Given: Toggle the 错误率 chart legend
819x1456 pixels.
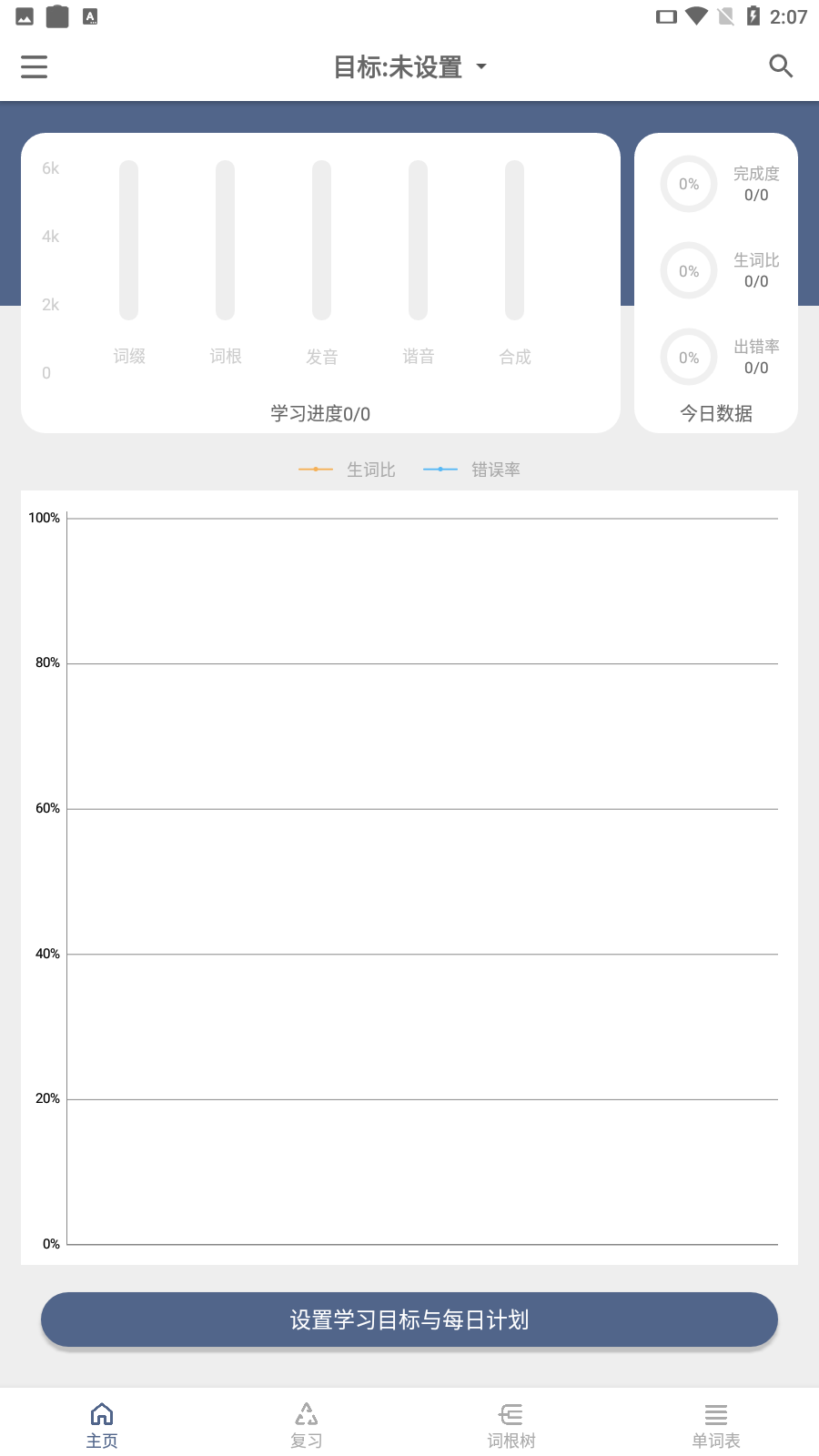Looking at the screenshot, I should 473,470.
